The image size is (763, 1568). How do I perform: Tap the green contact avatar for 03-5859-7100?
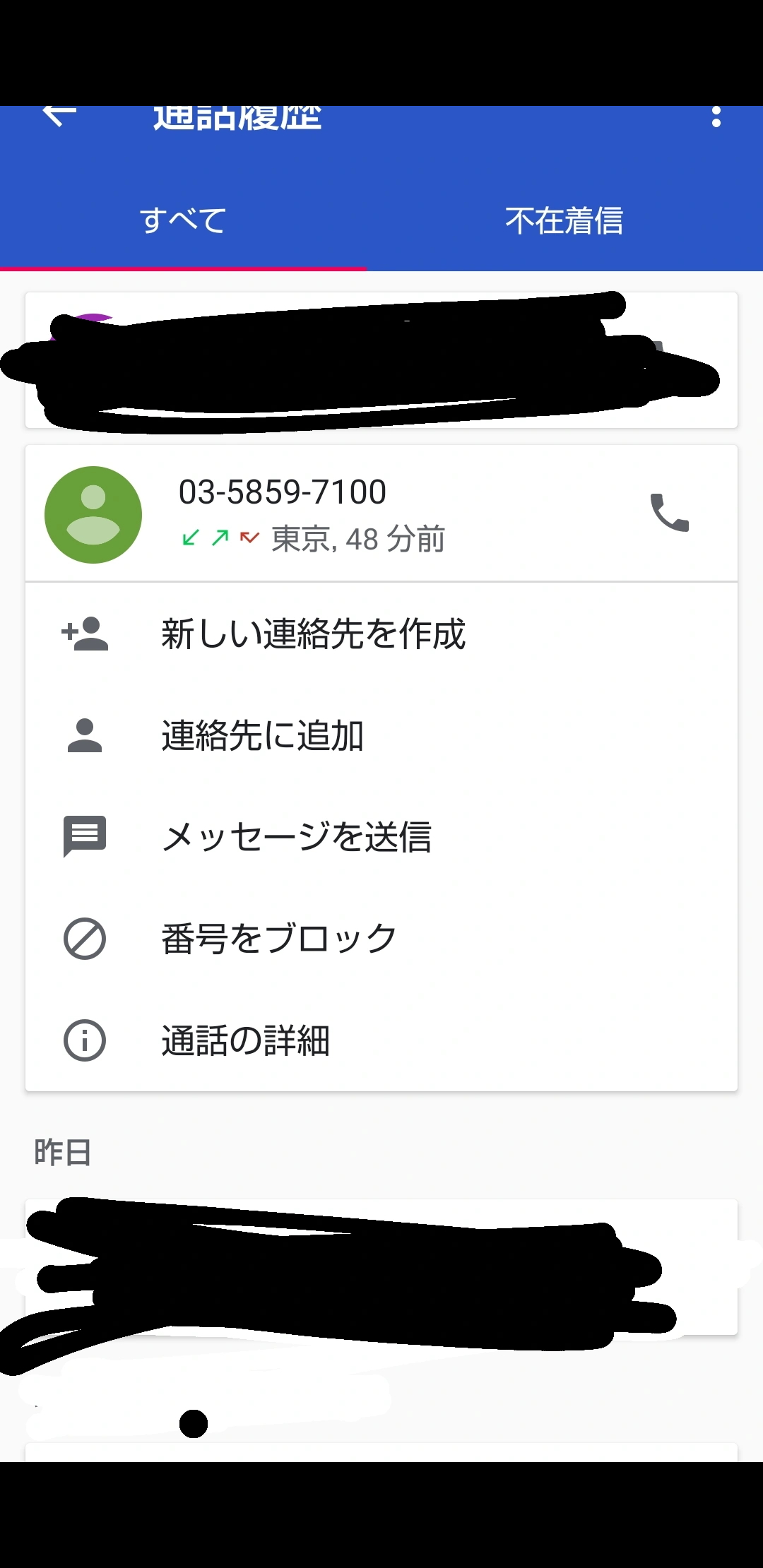click(93, 514)
